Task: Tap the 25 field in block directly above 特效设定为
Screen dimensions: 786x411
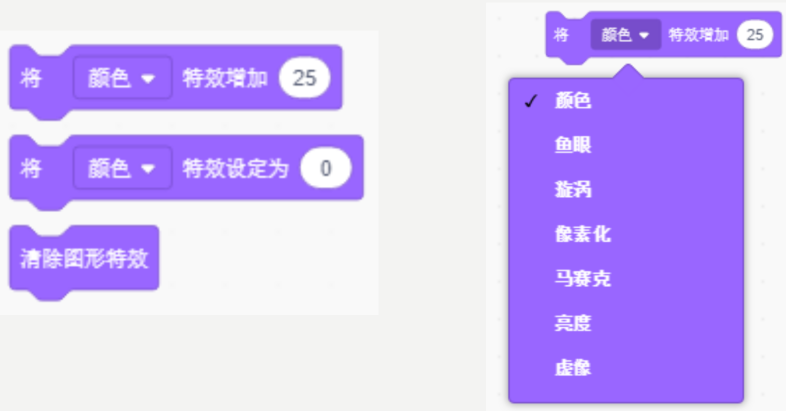Action: pos(305,78)
